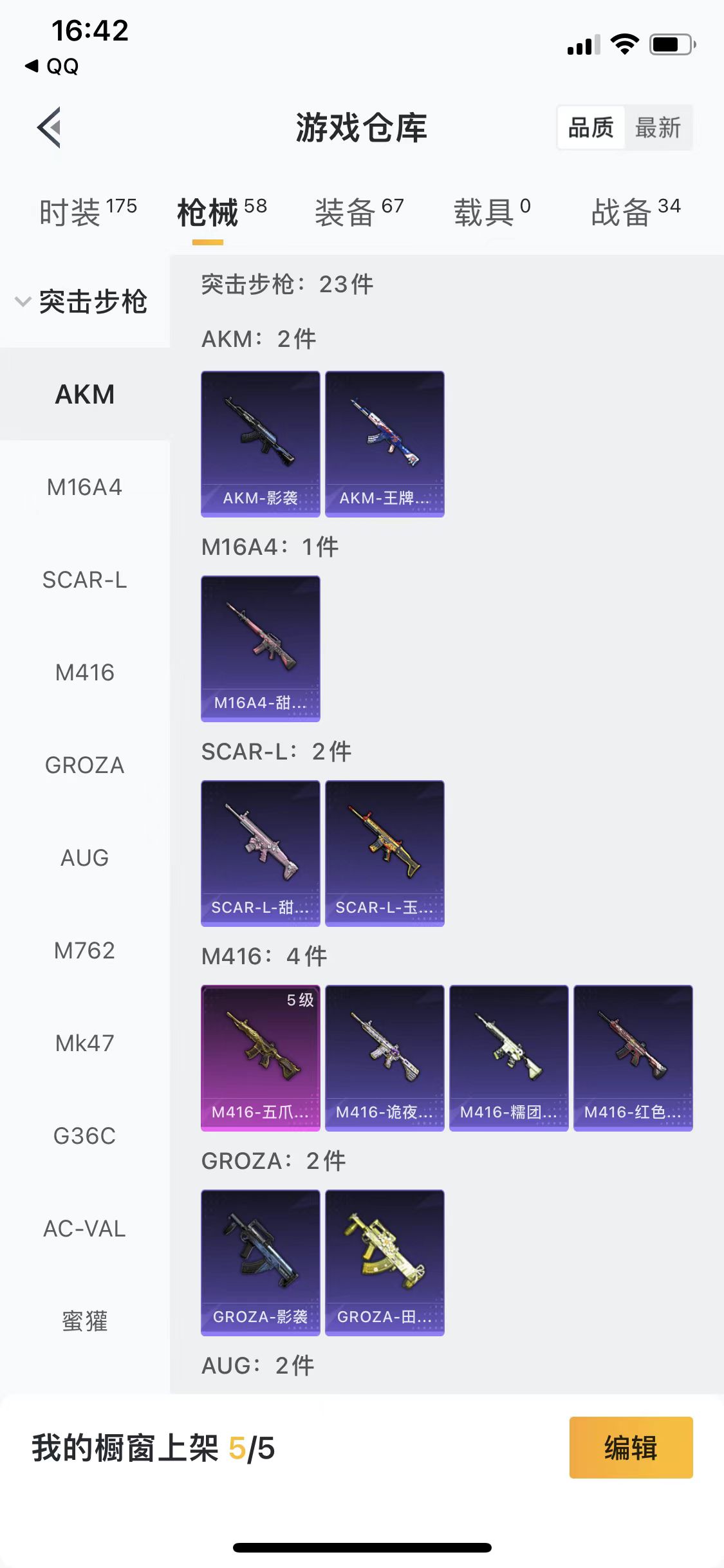The width and height of the screenshot is (724, 1568).
Task: Choose Mk47 from the sidebar
Action: click(x=84, y=1043)
